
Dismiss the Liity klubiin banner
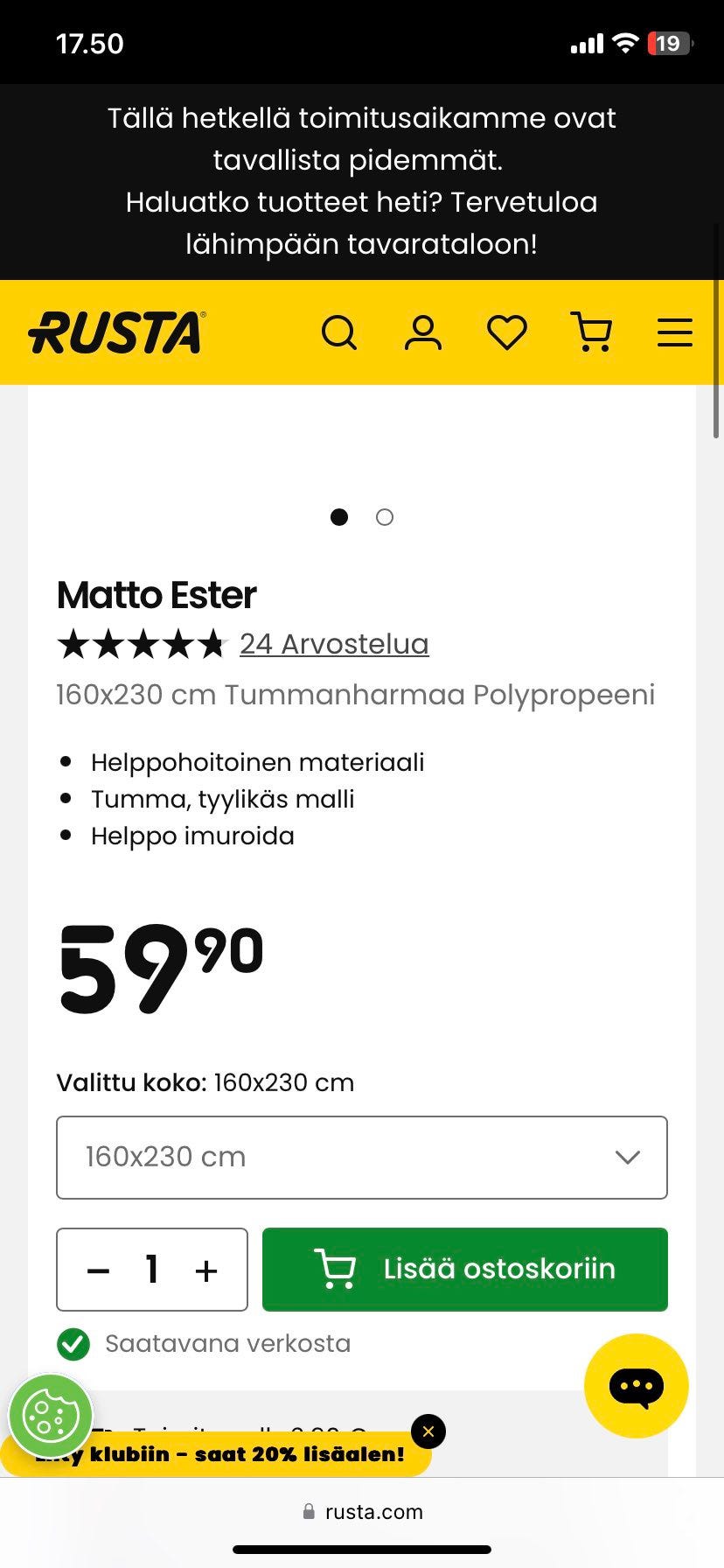click(x=428, y=1431)
